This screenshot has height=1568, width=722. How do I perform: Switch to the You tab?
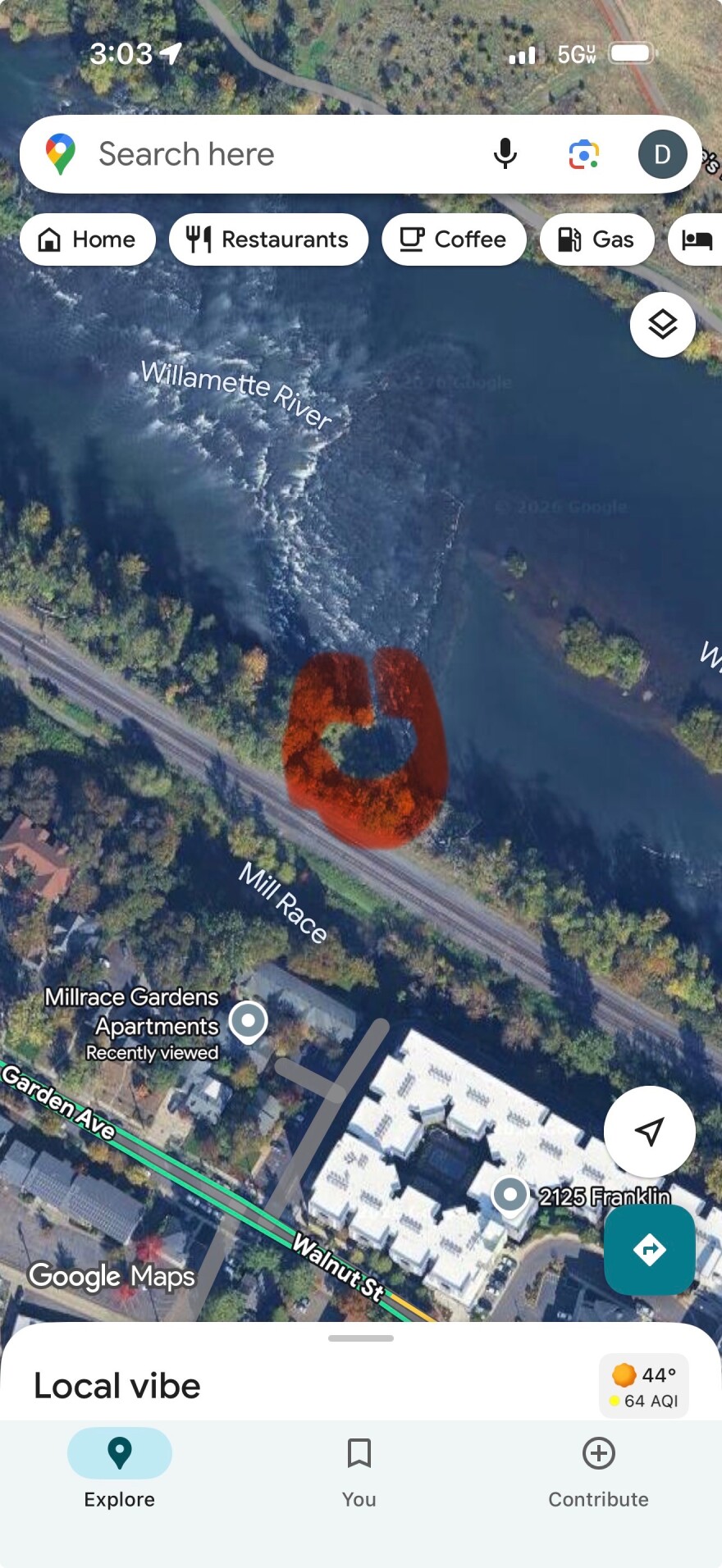tap(359, 1468)
